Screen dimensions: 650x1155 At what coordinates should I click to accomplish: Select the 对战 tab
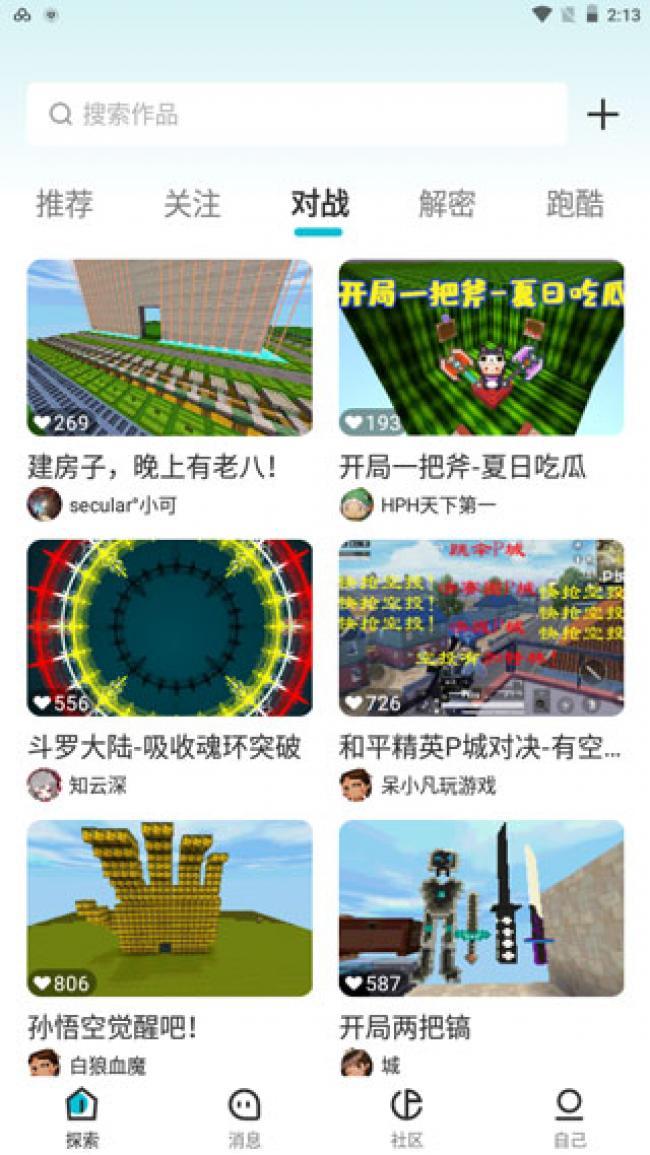[319, 204]
